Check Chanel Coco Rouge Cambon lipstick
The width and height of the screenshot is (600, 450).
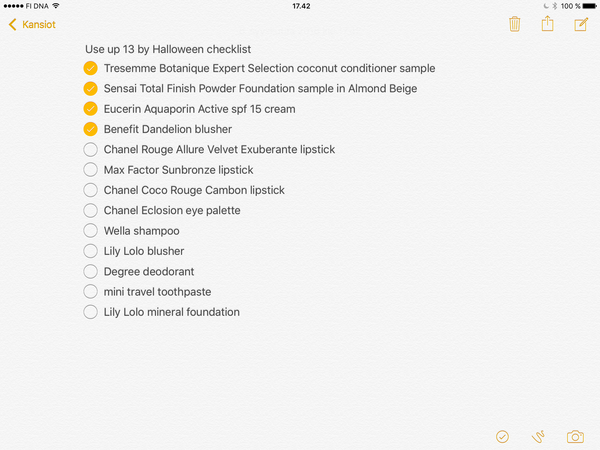tap(91, 190)
